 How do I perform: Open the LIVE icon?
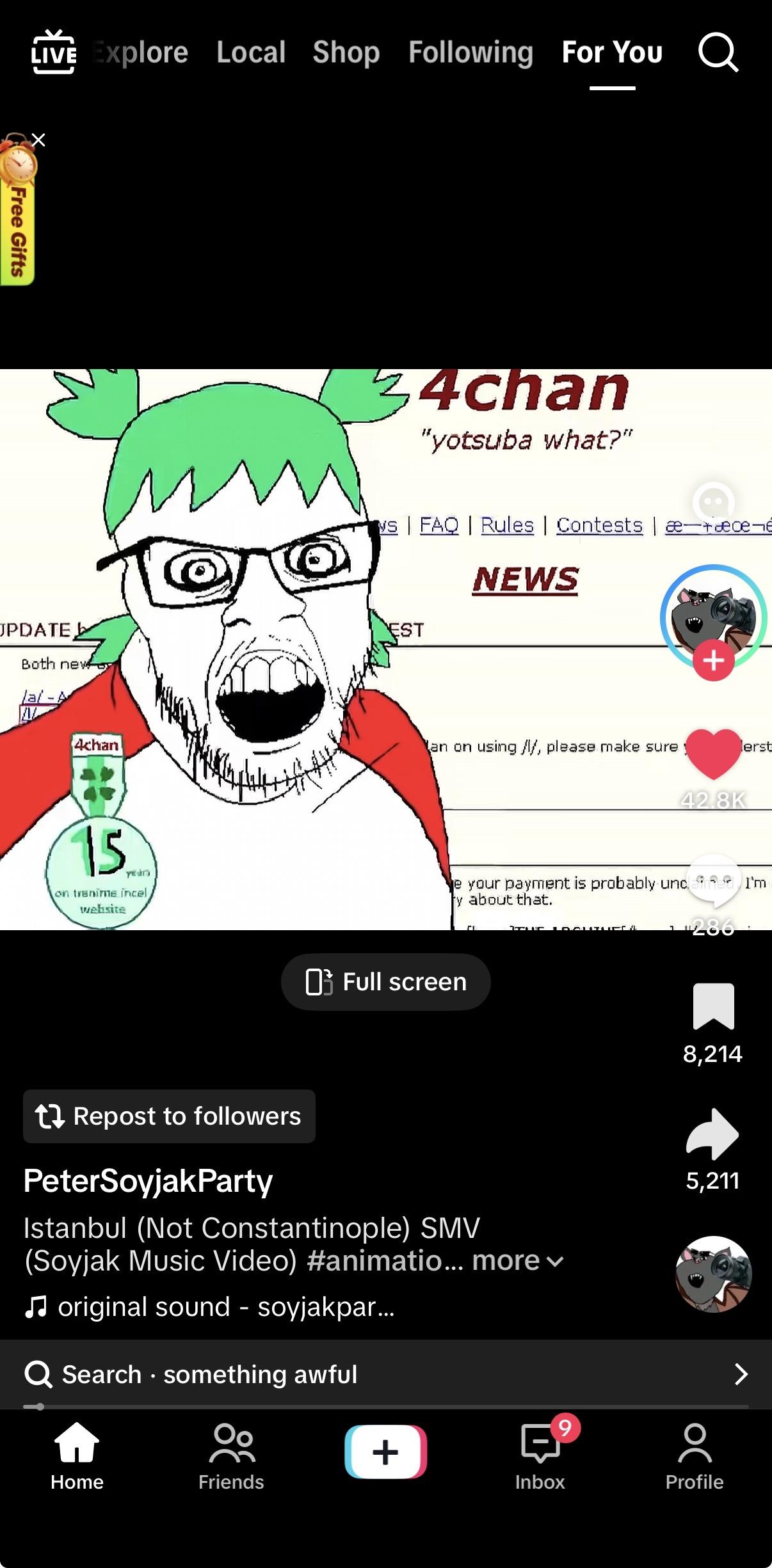click(x=54, y=52)
